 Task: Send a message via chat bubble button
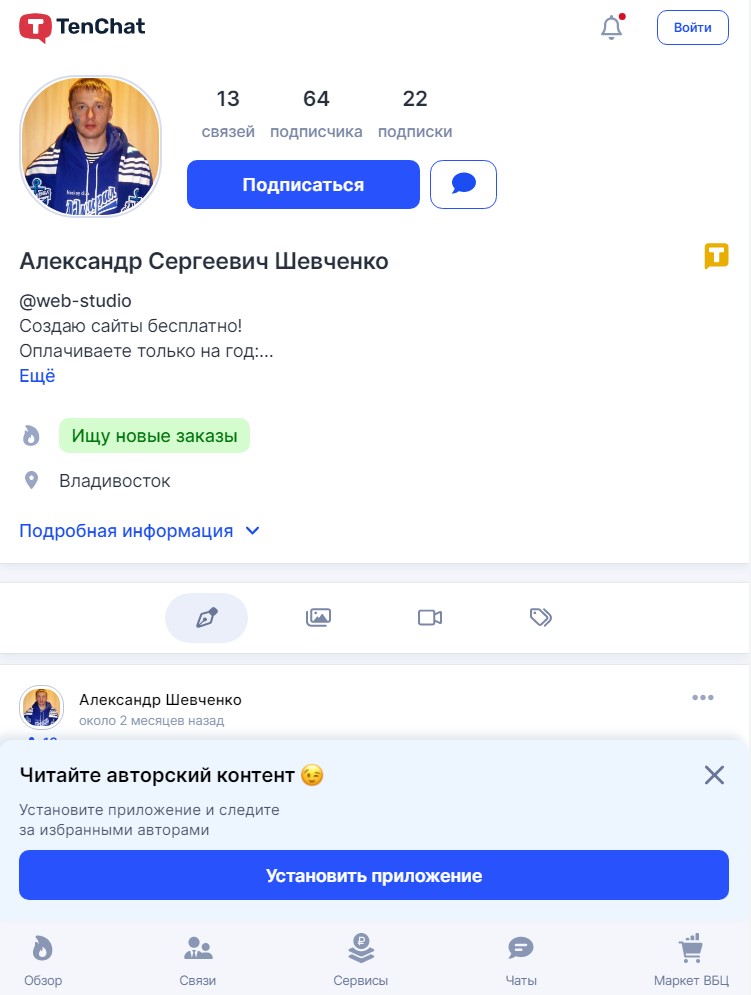(x=463, y=185)
